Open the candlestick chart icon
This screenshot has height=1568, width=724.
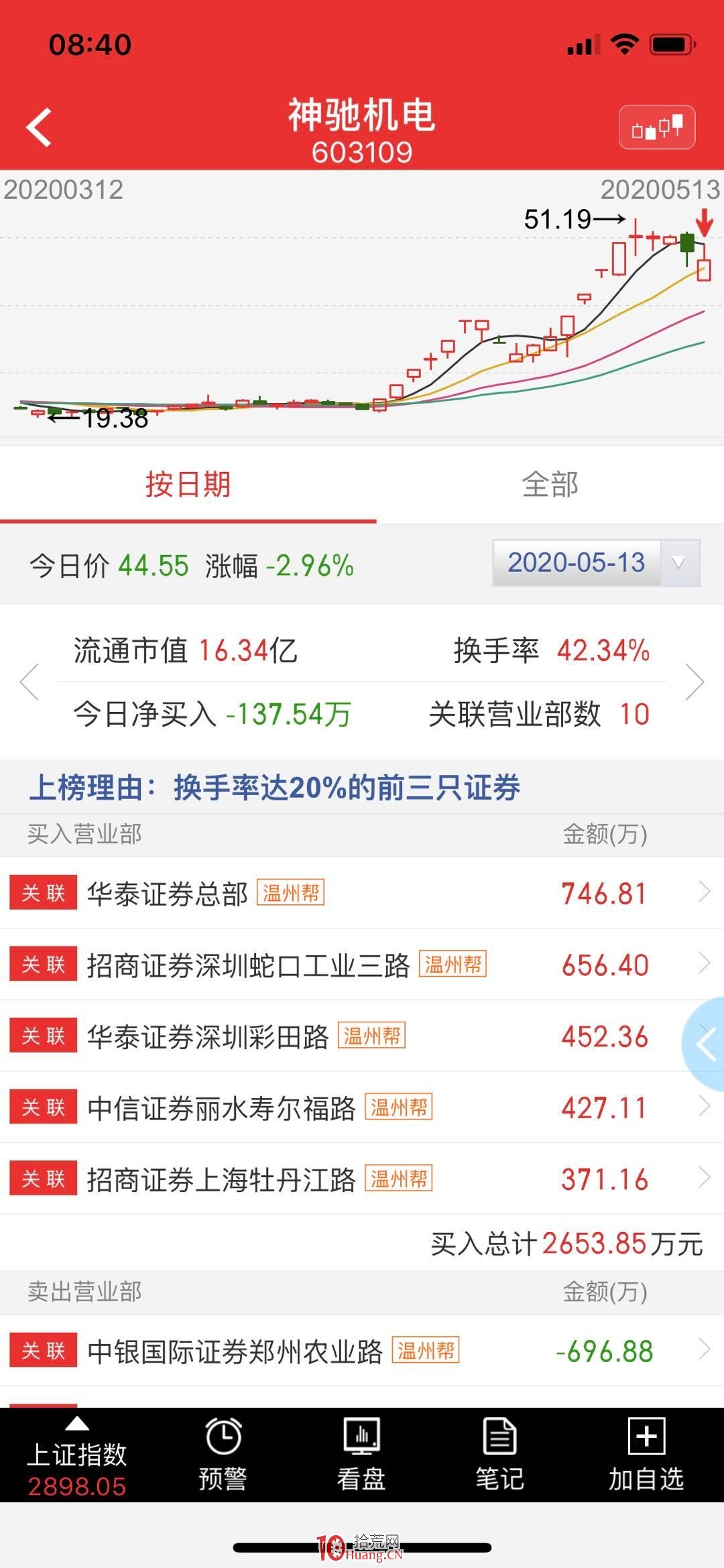click(x=657, y=127)
